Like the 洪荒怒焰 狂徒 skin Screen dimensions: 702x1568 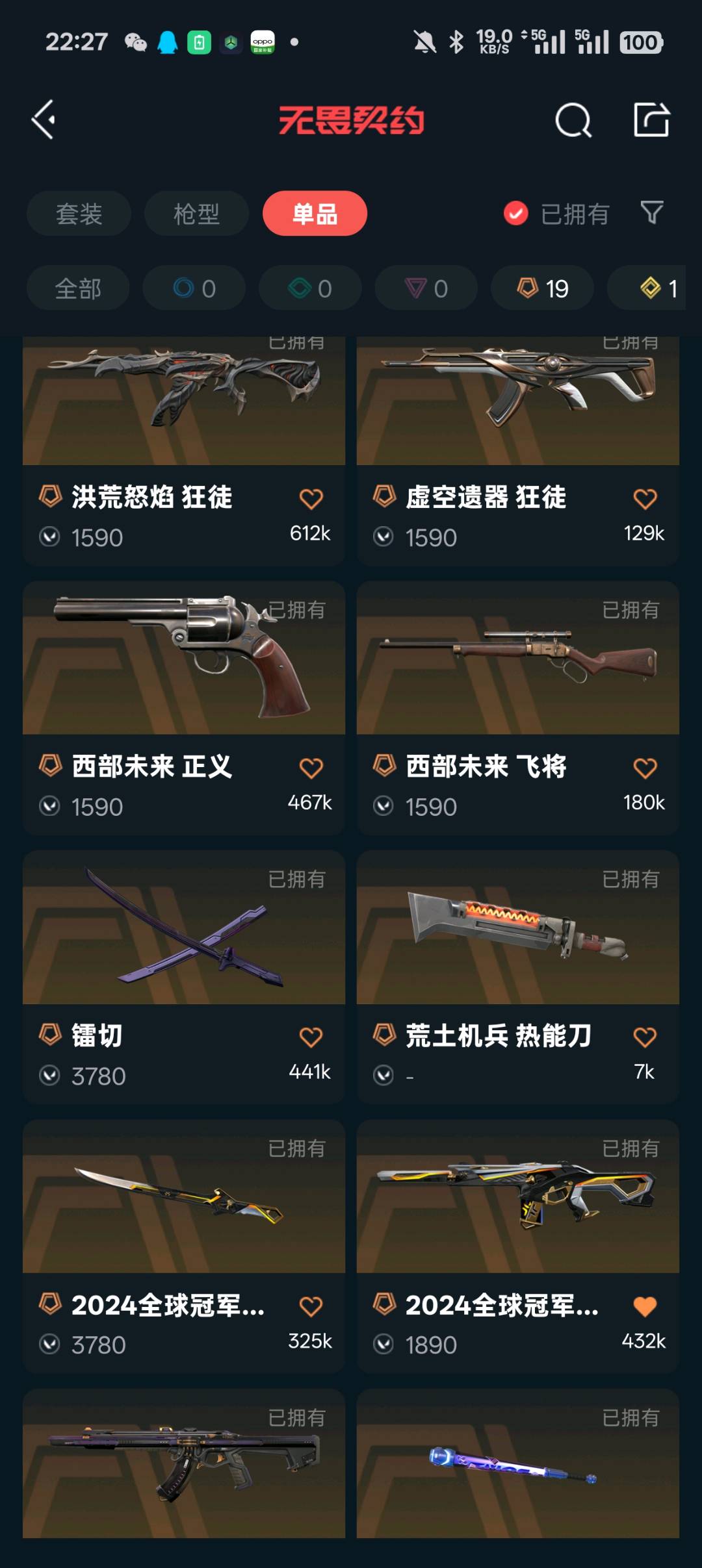[311, 499]
